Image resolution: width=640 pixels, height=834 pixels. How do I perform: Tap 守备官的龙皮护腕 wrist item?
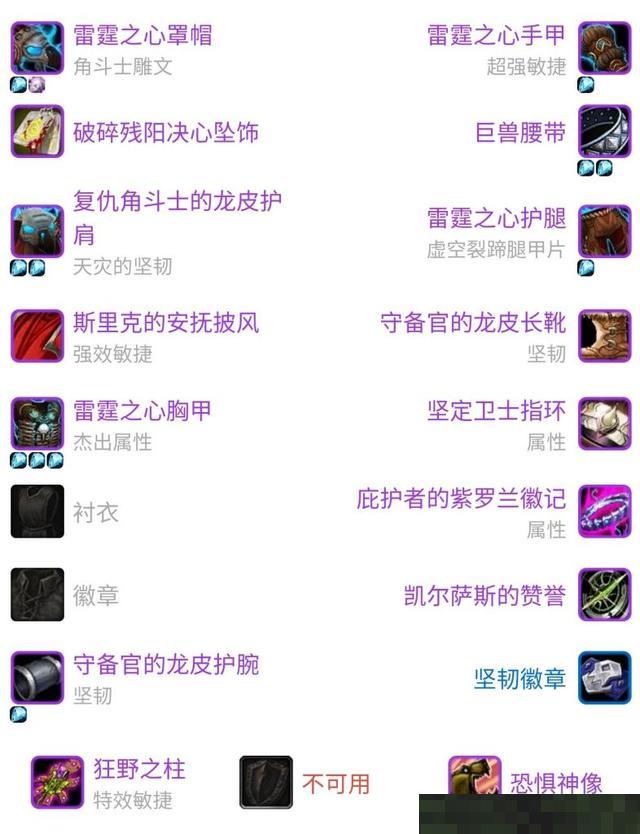(165, 665)
